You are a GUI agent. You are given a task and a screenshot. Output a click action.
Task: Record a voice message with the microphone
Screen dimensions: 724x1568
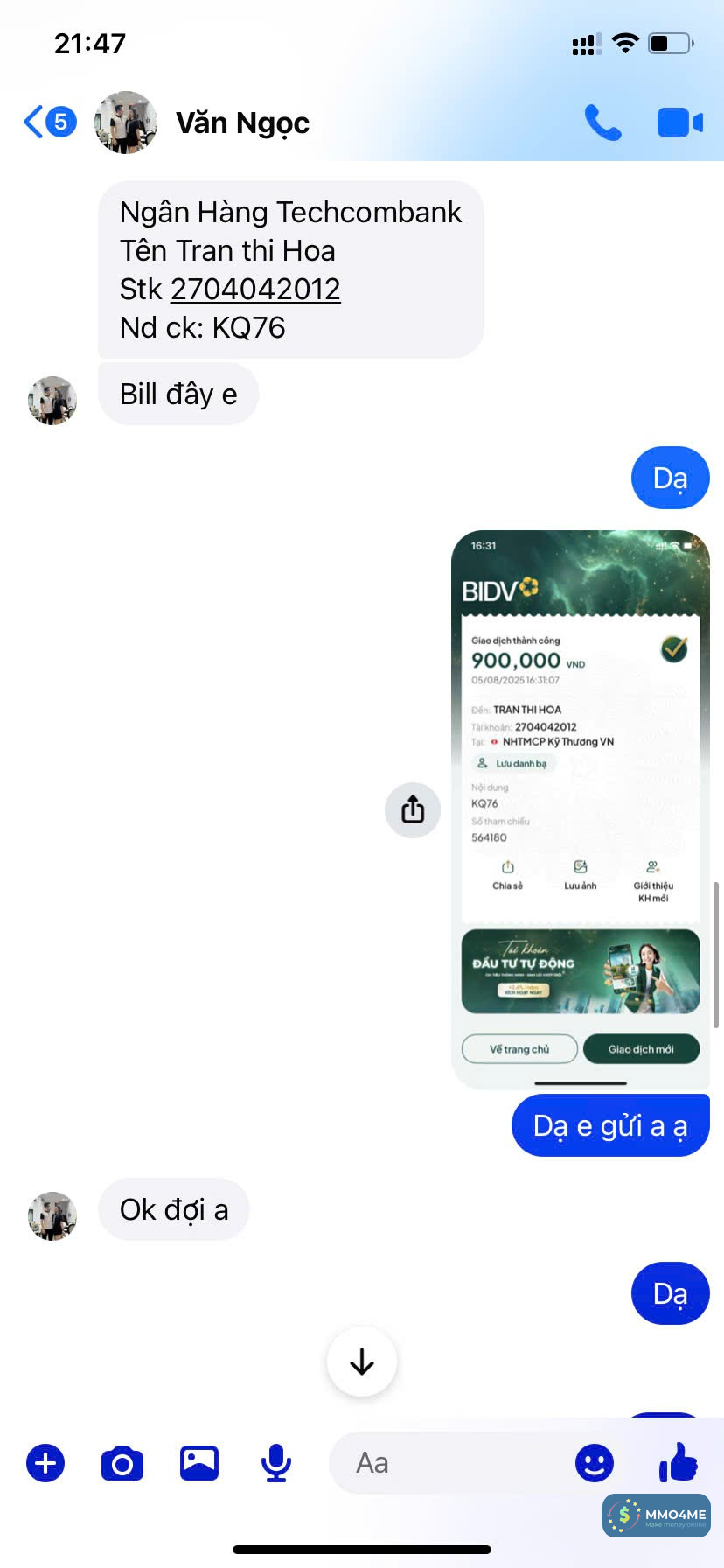click(276, 1462)
